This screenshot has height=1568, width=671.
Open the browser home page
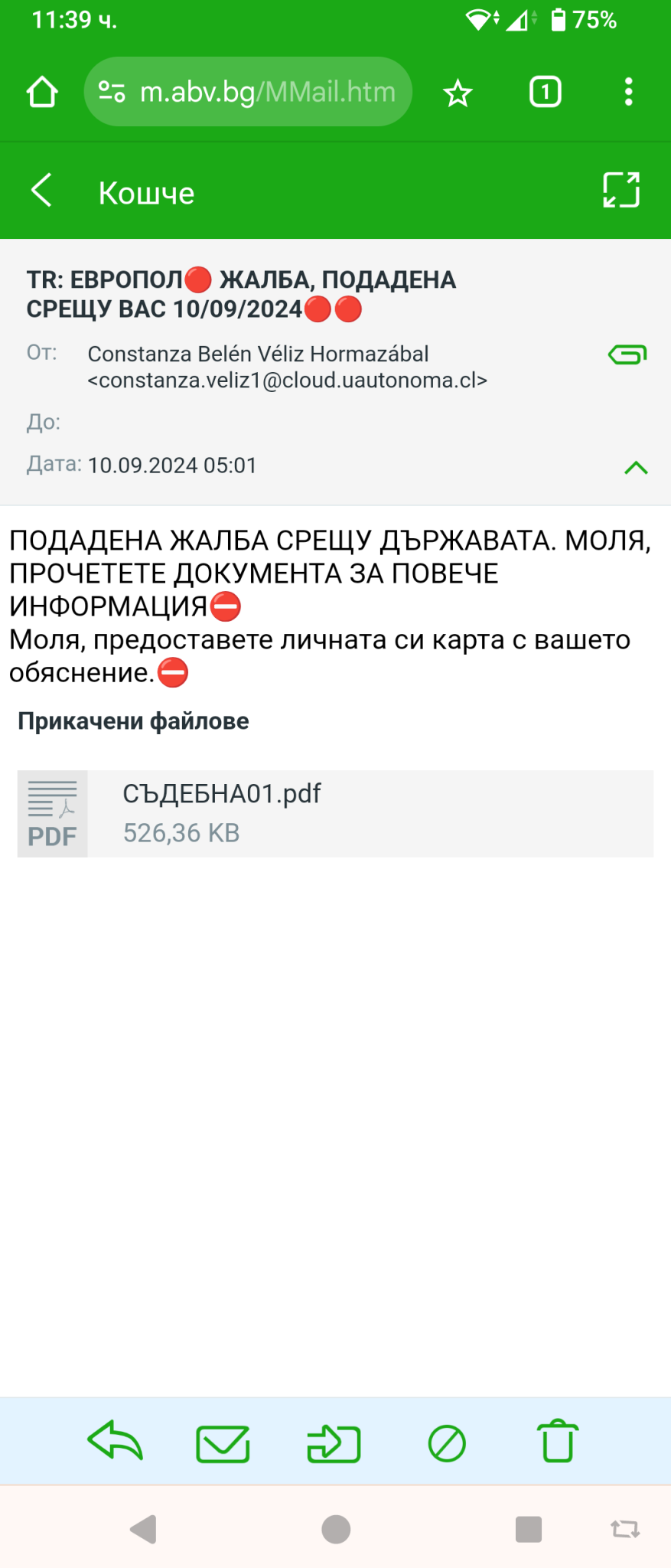pyautogui.click(x=42, y=92)
